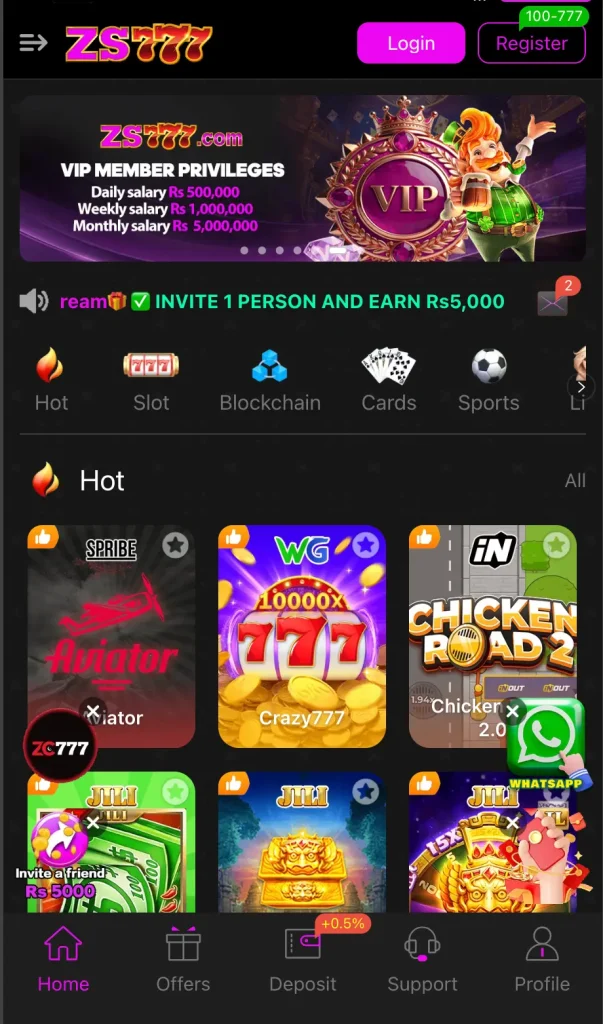Tap the Login button
The image size is (603, 1024).
point(411,43)
